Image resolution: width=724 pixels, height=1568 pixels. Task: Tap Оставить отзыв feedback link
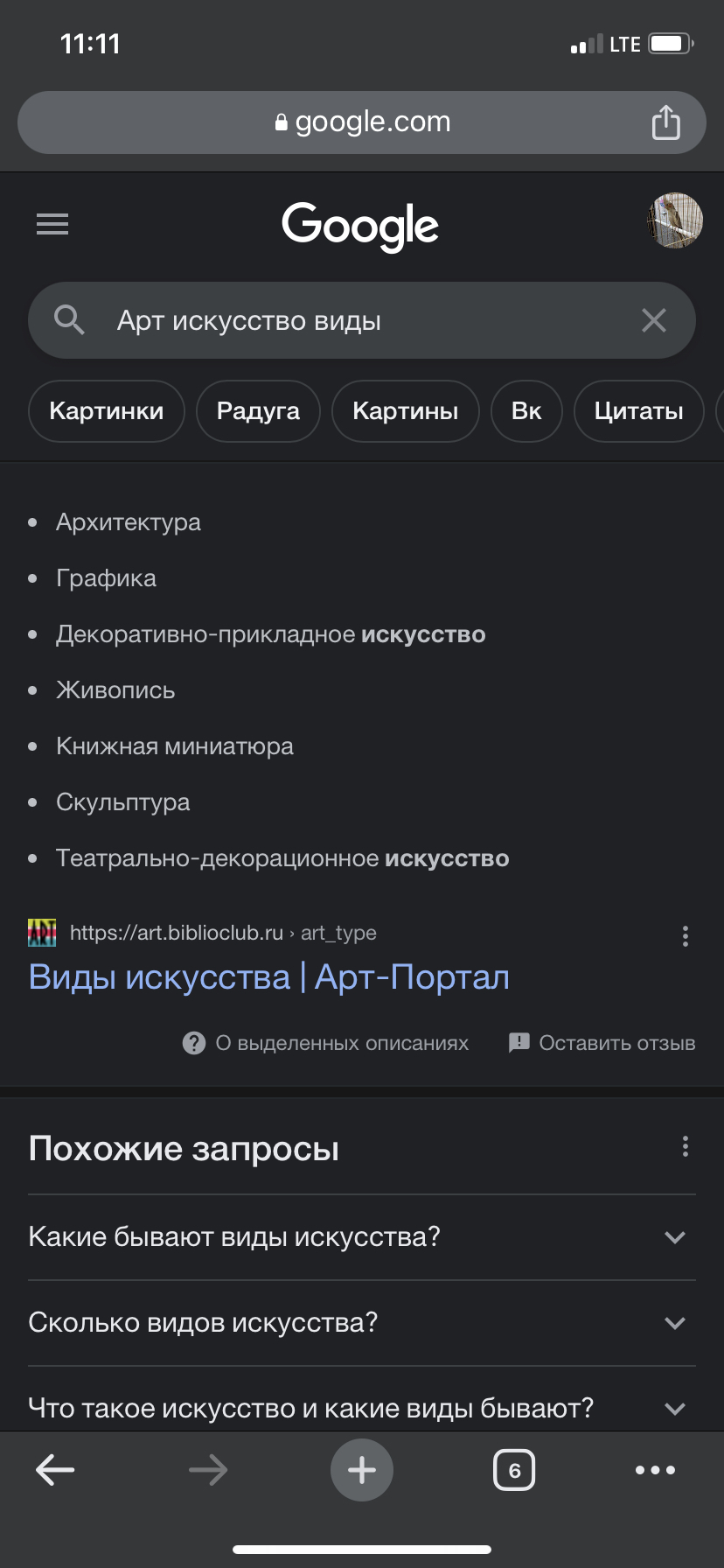[x=602, y=1043]
